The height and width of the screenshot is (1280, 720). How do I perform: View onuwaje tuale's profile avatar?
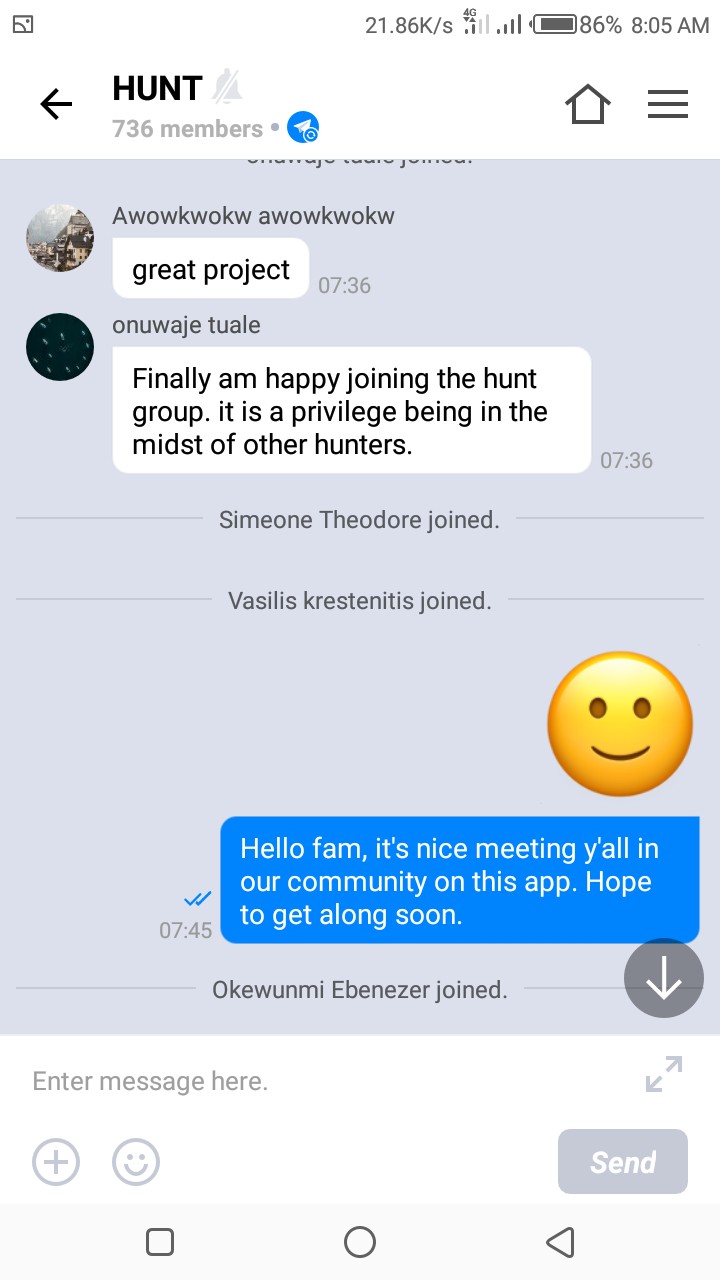[60, 347]
